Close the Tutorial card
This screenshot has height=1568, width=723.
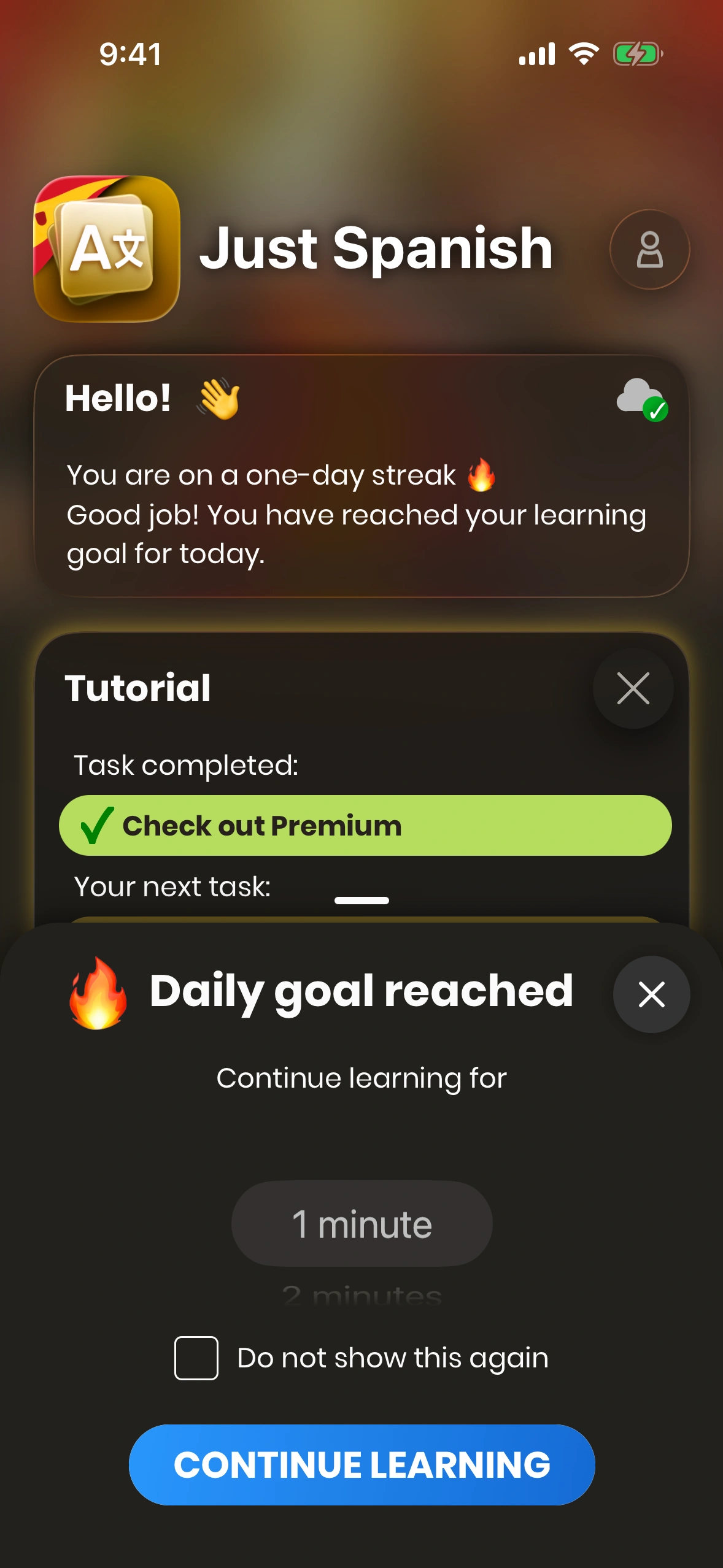[633, 688]
